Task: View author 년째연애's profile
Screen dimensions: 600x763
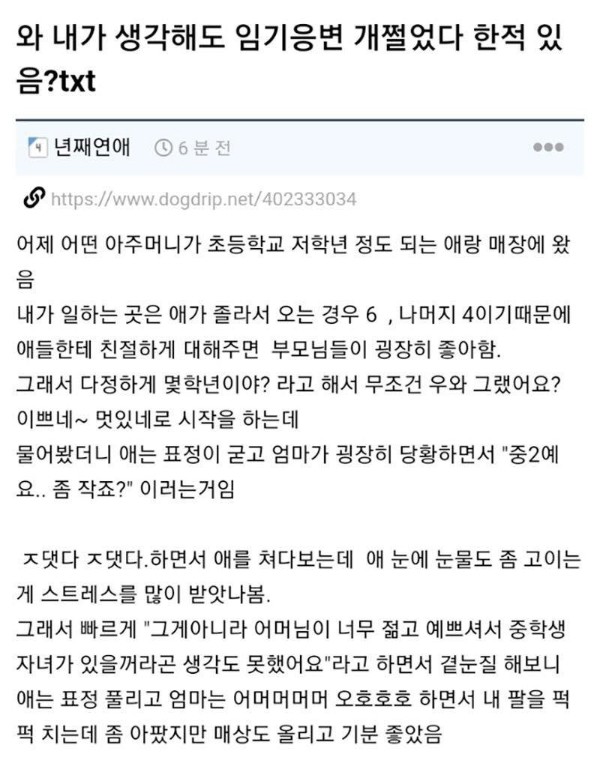Action: point(90,148)
